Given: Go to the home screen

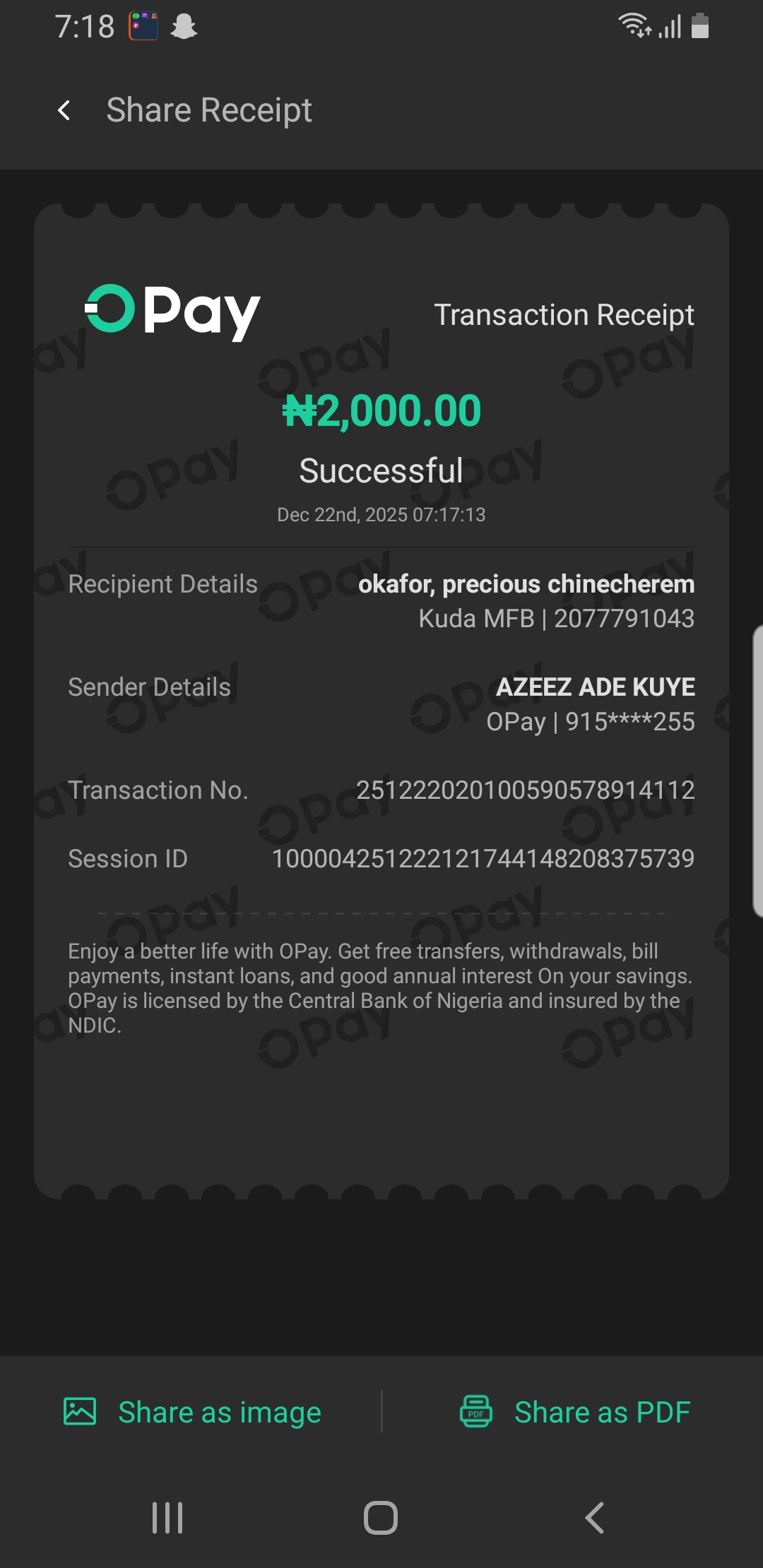Looking at the screenshot, I should point(381,1517).
